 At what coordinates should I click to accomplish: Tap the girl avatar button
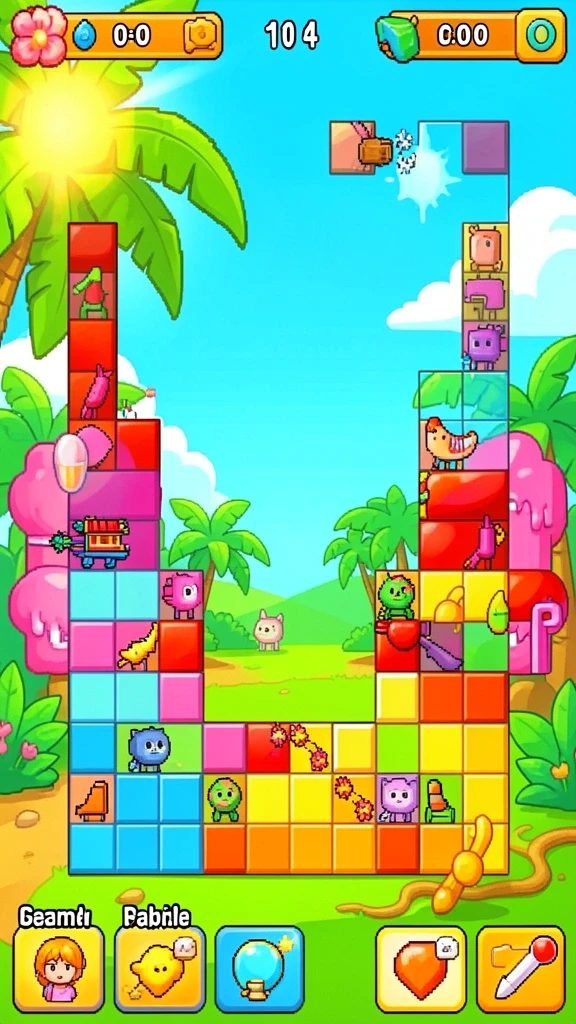59,969
